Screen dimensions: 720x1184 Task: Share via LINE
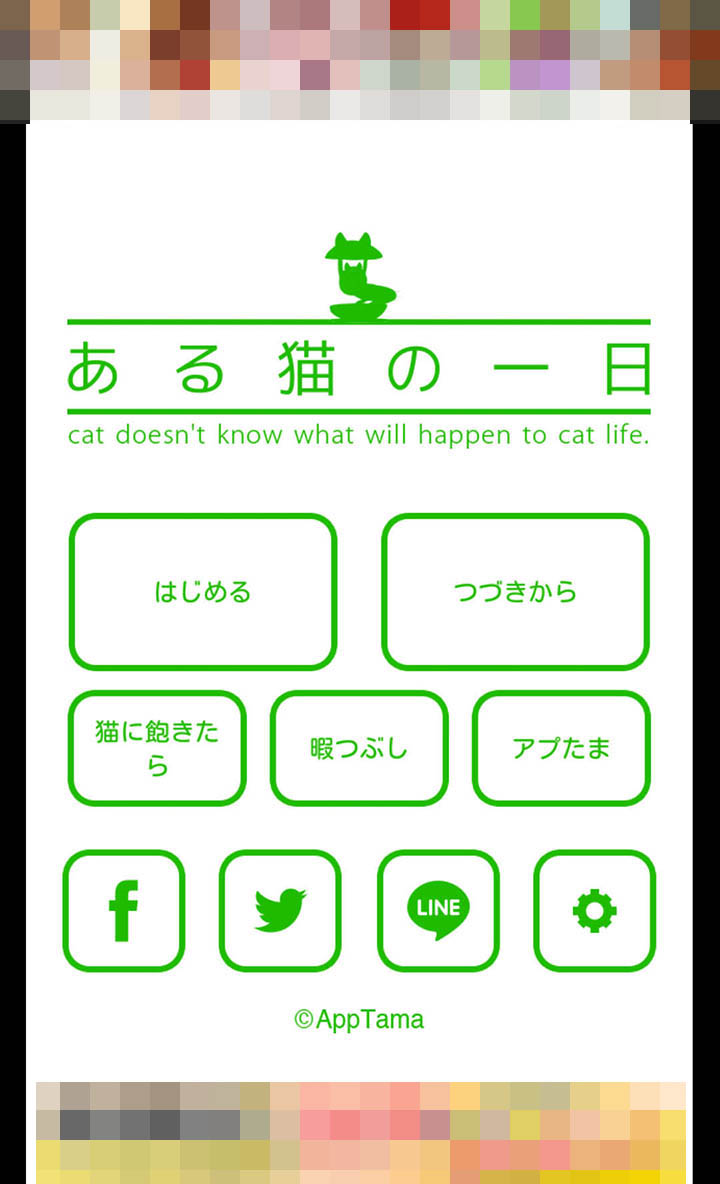(x=438, y=910)
